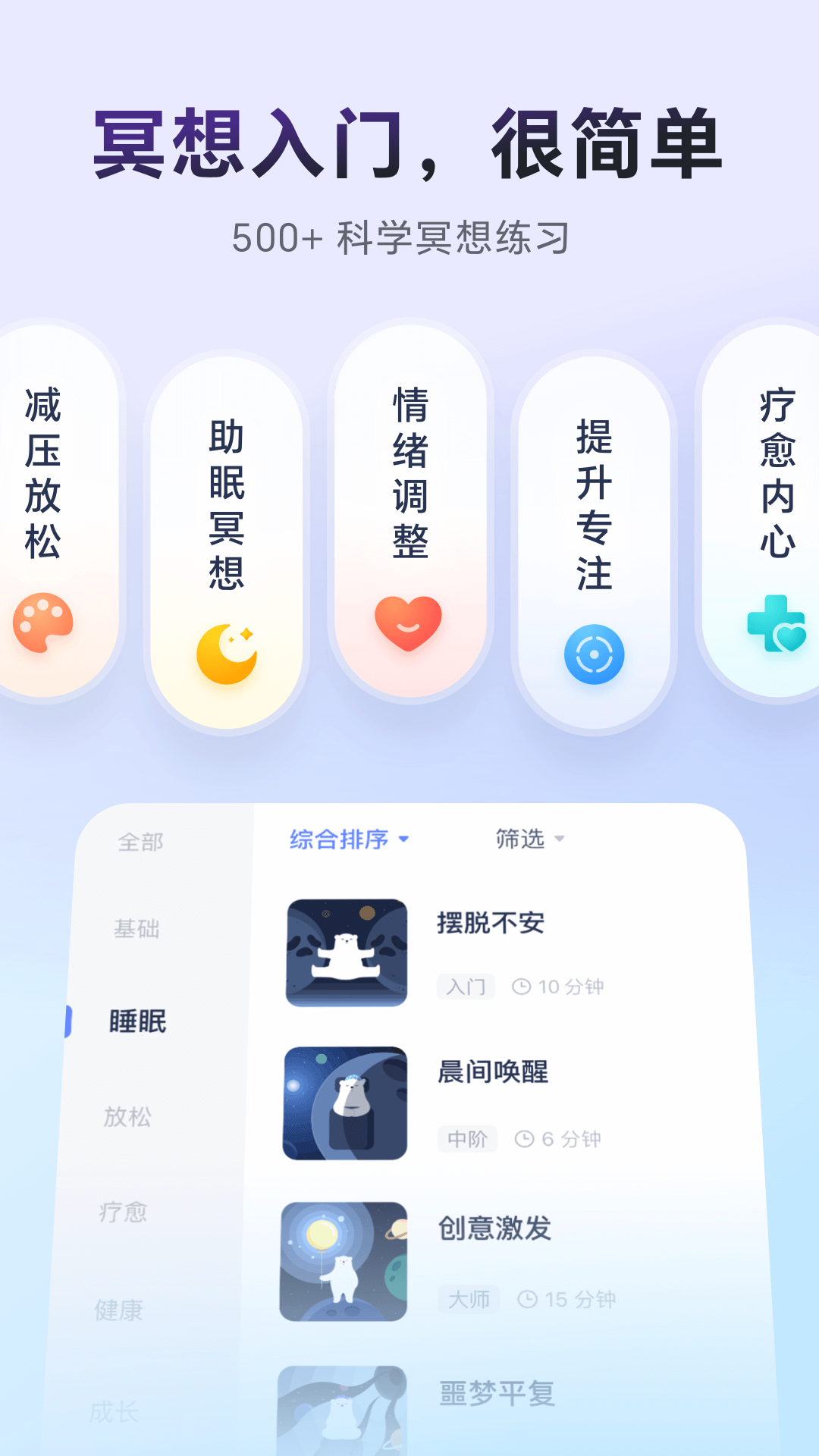This screenshot has height=1456, width=819.
Task: Click the heart icon under 情绪调整
Action: click(x=409, y=622)
